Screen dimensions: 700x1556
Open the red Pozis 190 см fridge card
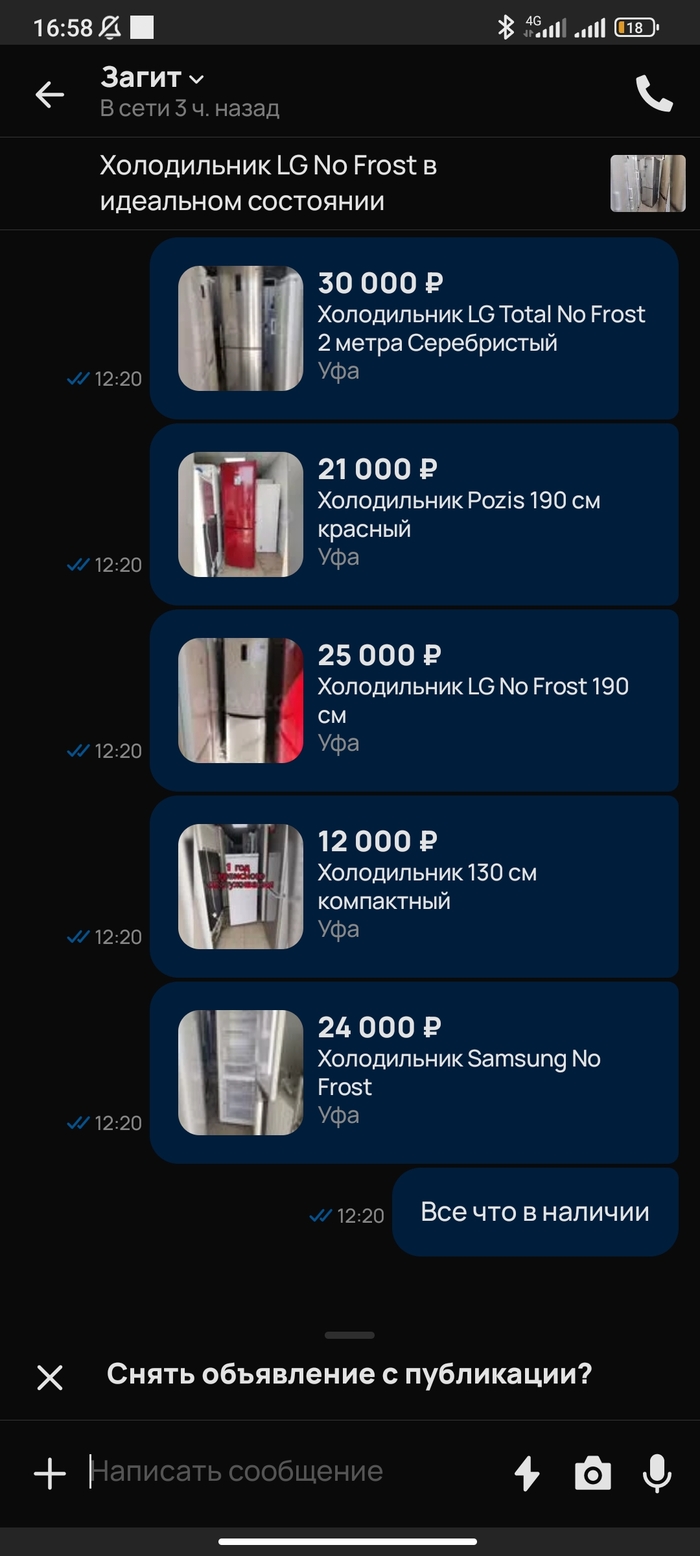(414, 514)
